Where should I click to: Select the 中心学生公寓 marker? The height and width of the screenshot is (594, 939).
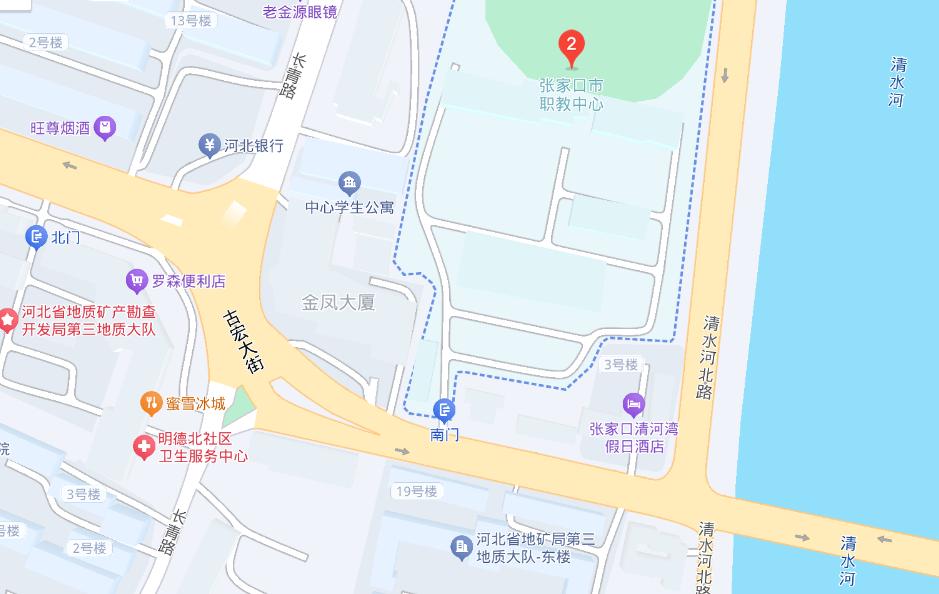tap(350, 182)
